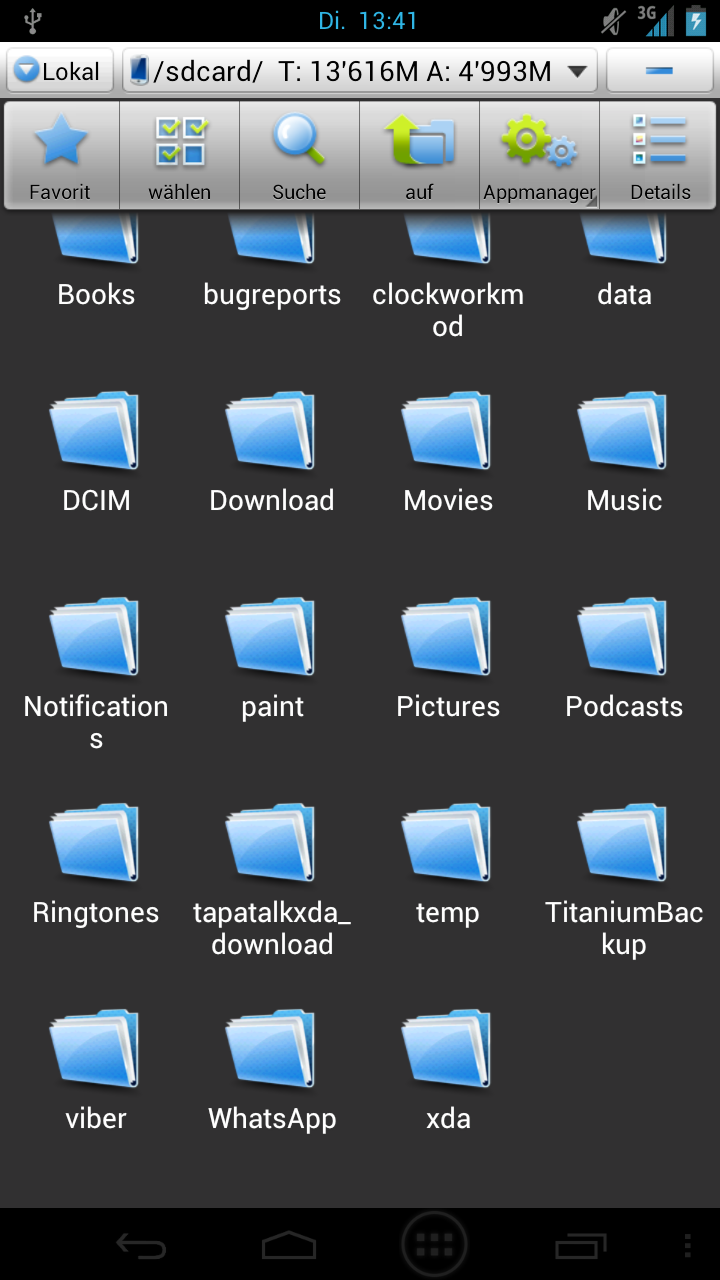The width and height of the screenshot is (720, 1280).
Task: Launch the Appmanager
Action: point(540,156)
